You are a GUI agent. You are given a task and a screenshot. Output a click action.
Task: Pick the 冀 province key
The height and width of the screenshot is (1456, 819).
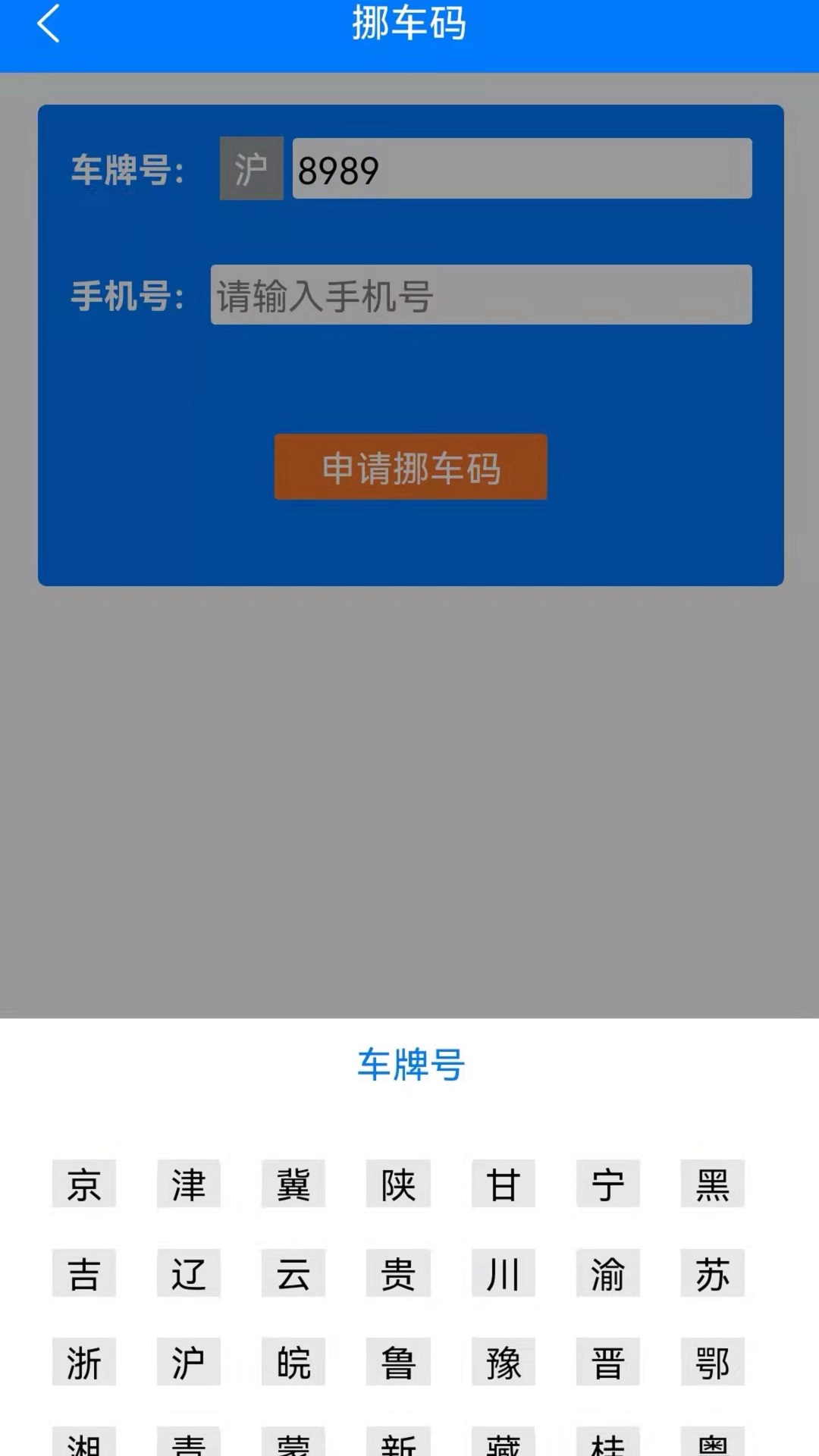[x=293, y=1184]
